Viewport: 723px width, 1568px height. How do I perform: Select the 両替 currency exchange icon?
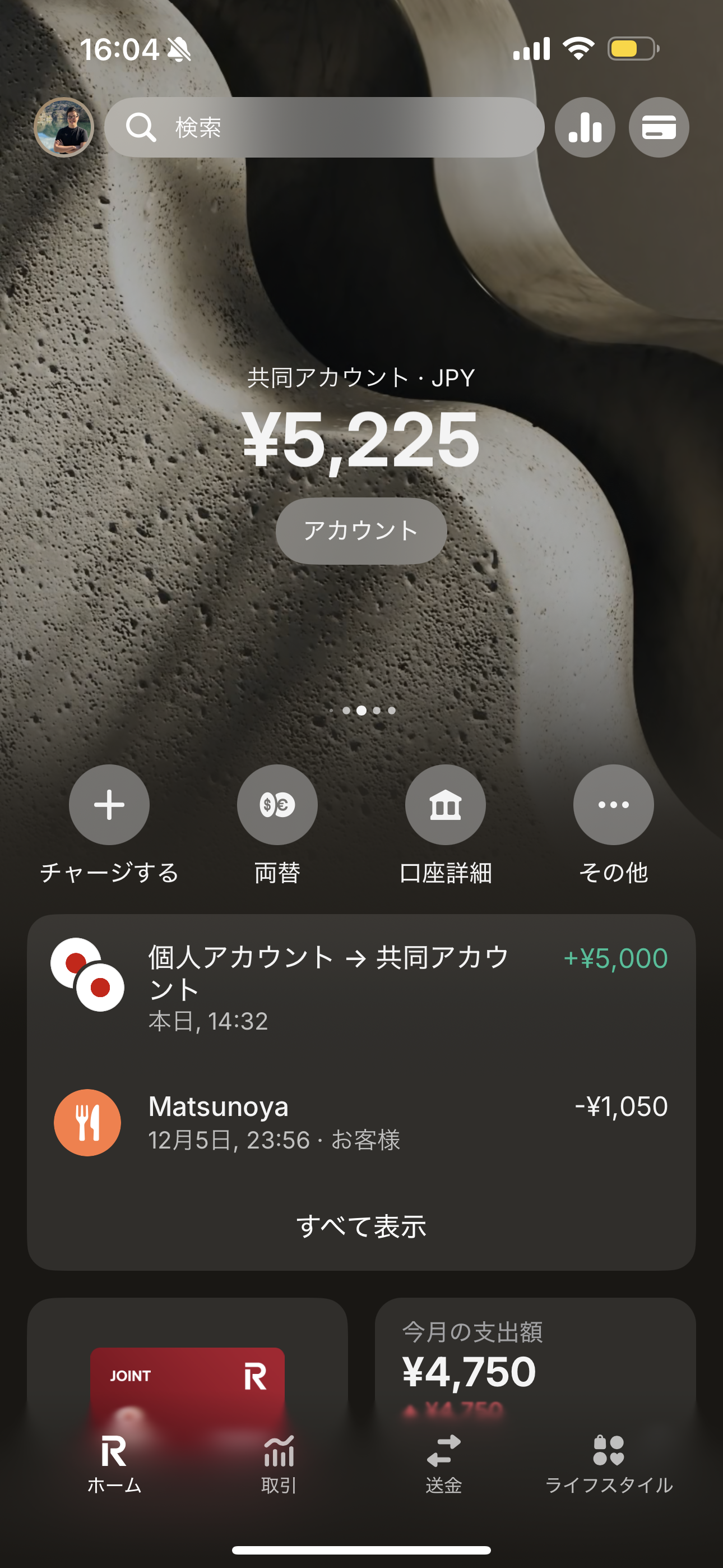click(277, 805)
